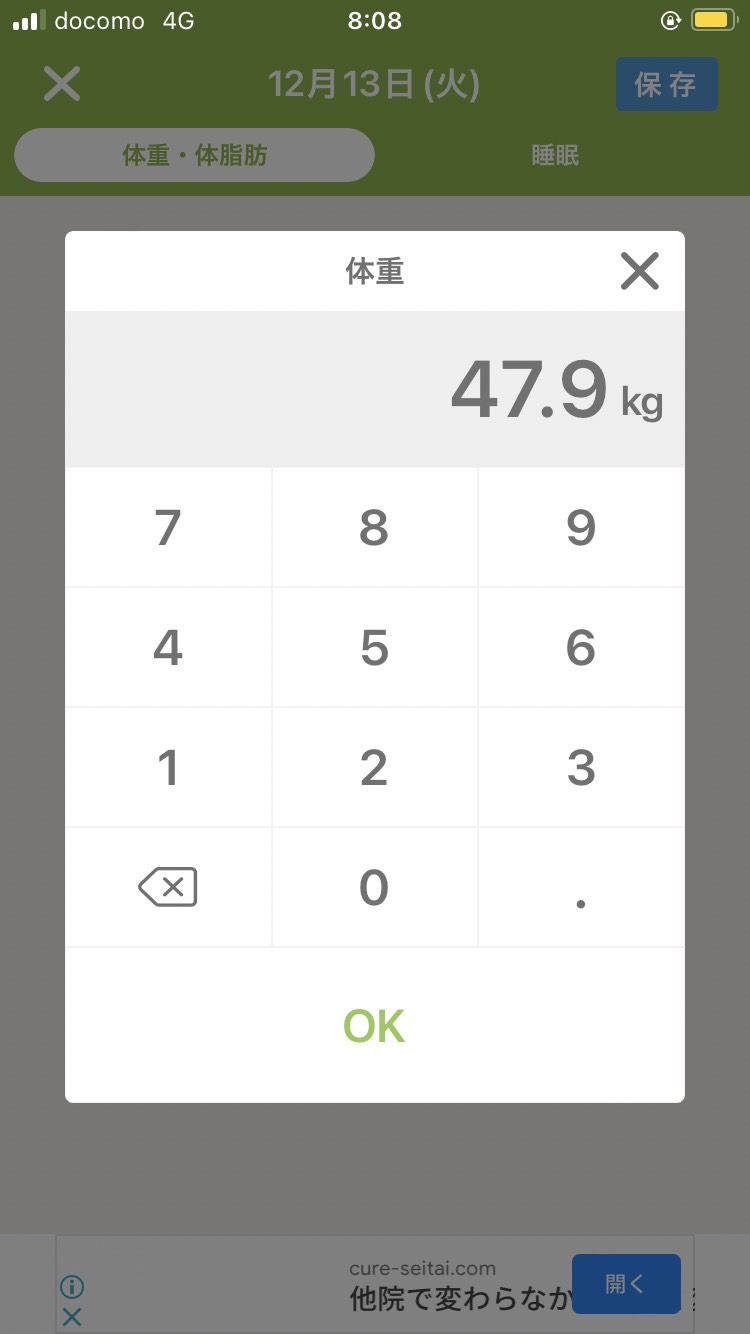The width and height of the screenshot is (750, 1334).
Task: Switch to the 睡眠 tab
Action: pos(555,156)
